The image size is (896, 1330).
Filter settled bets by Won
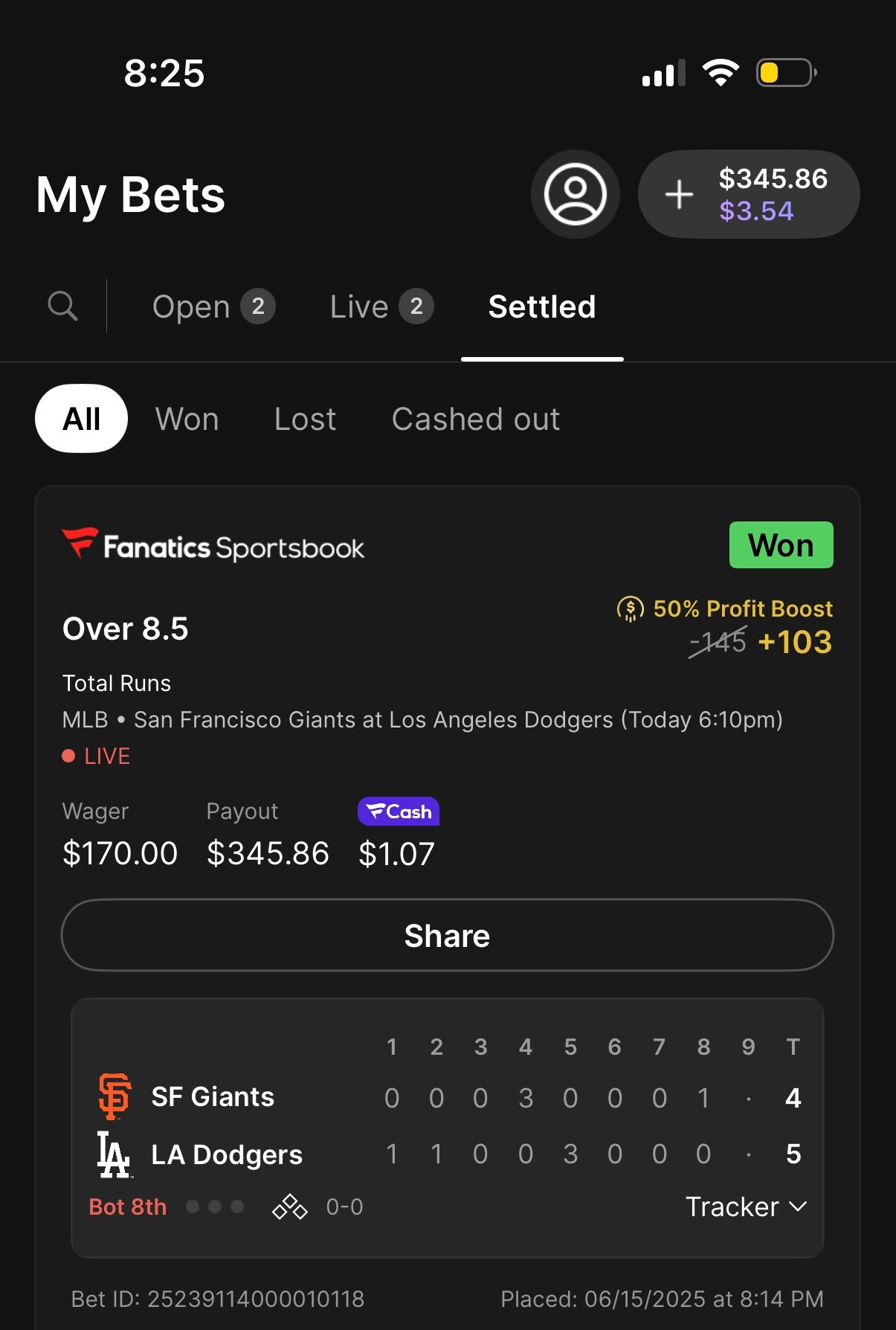[x=187, y=420]
